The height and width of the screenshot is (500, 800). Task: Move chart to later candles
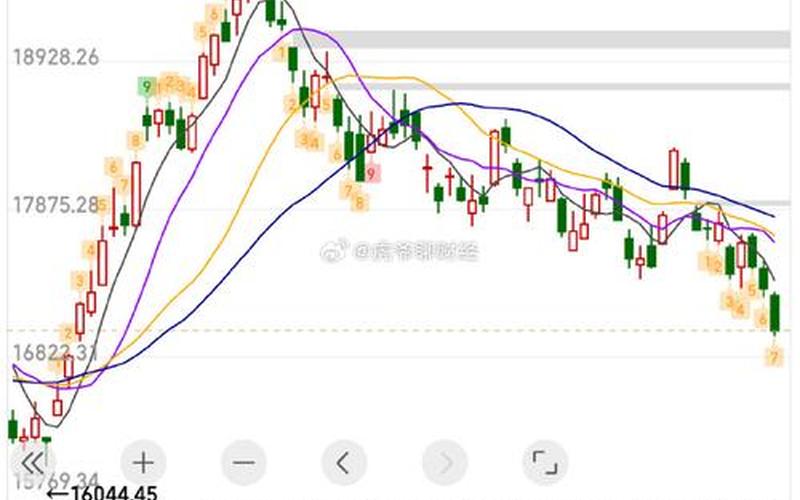pos(444,462)
